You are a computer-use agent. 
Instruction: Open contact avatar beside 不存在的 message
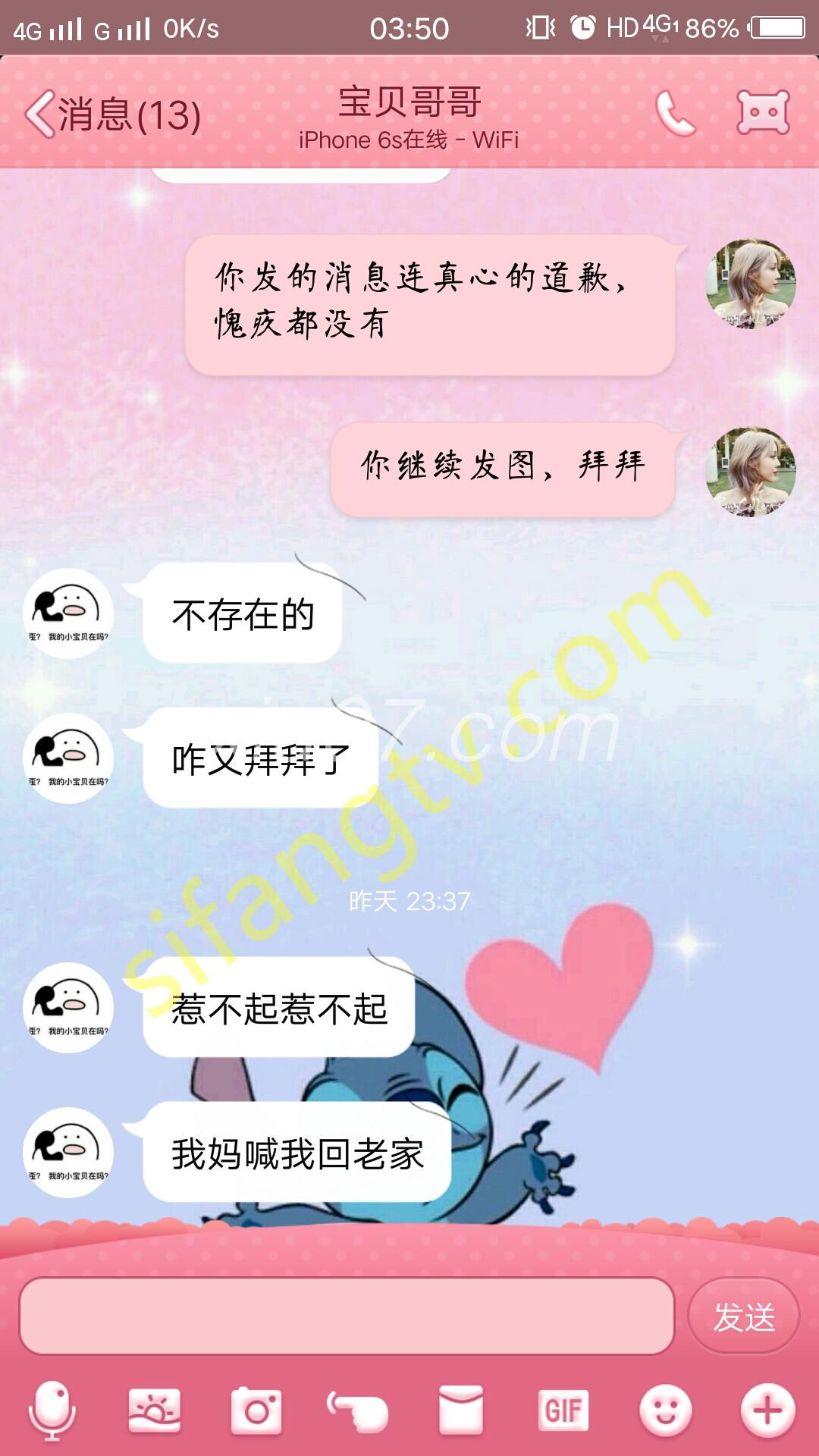pos(68,613)
